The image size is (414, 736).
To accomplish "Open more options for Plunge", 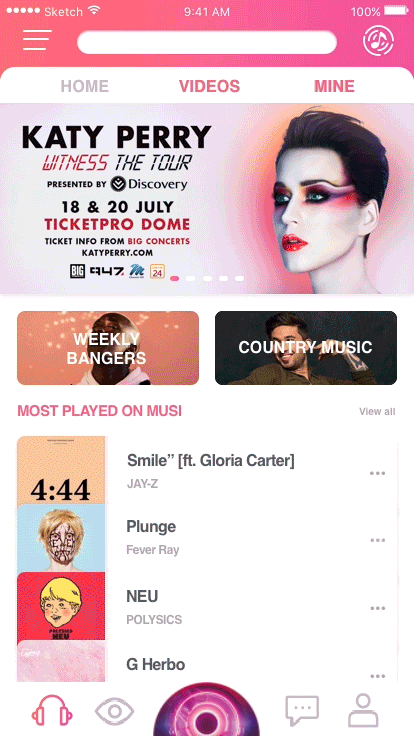I will 377,540.
